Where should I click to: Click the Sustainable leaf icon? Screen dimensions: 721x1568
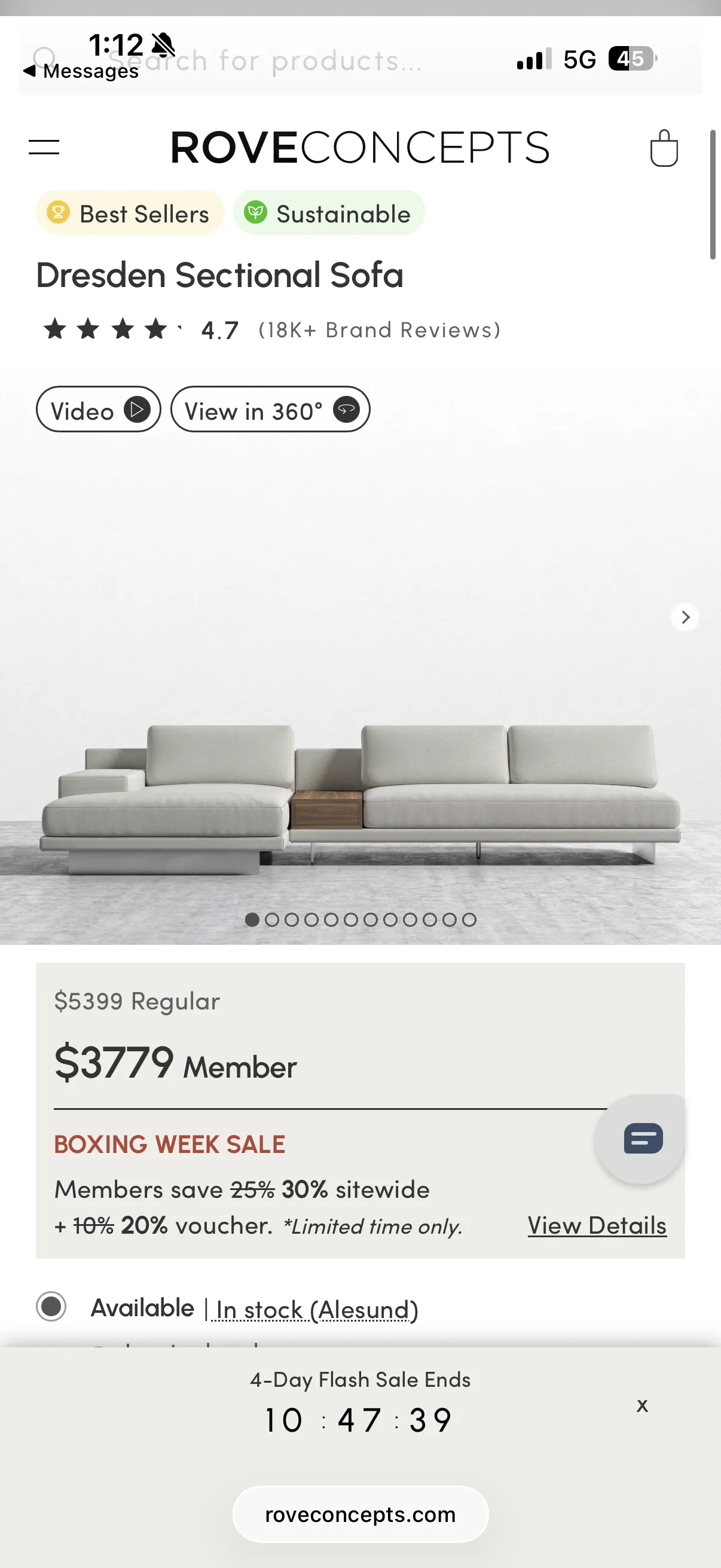256,213
